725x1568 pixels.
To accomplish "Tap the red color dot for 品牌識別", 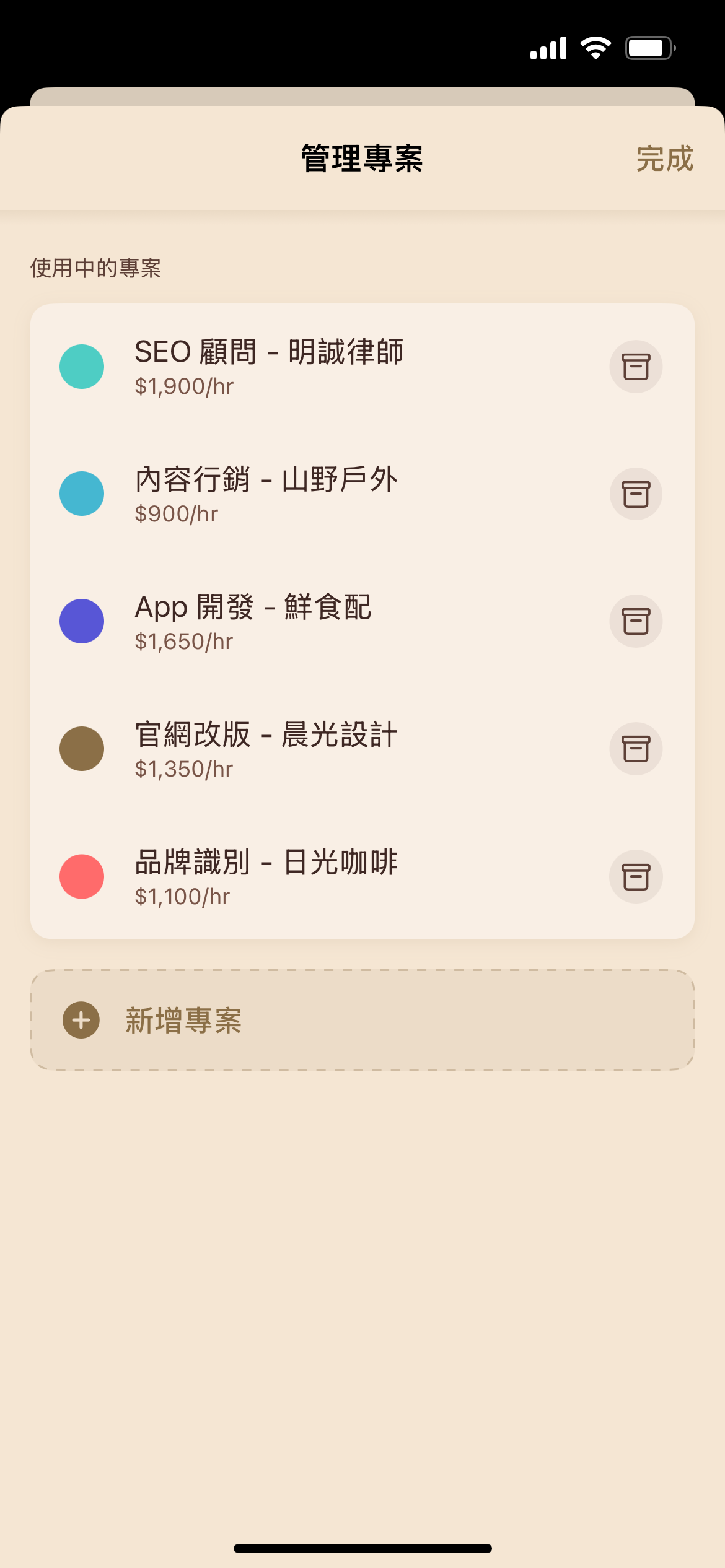I will pyautogui.click(x=82, y=876).
